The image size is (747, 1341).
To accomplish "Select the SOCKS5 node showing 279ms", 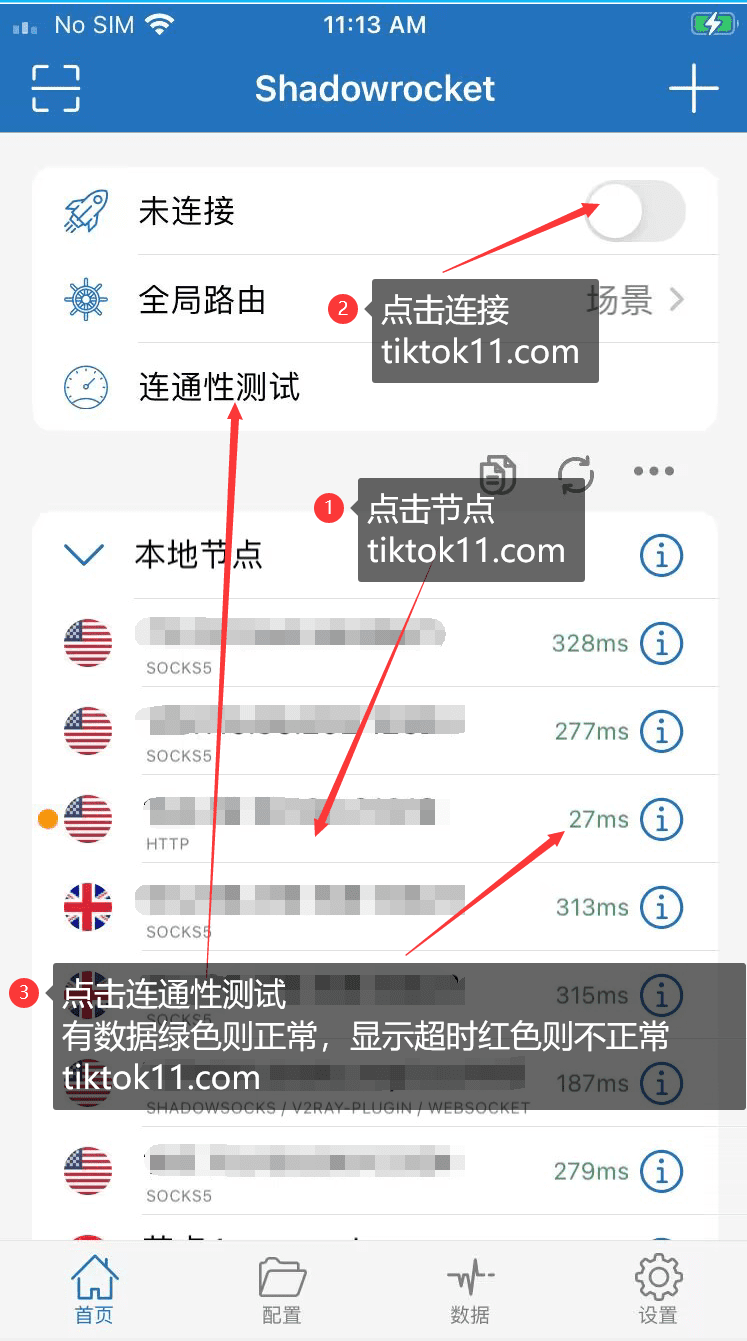I will (375, 1171).
